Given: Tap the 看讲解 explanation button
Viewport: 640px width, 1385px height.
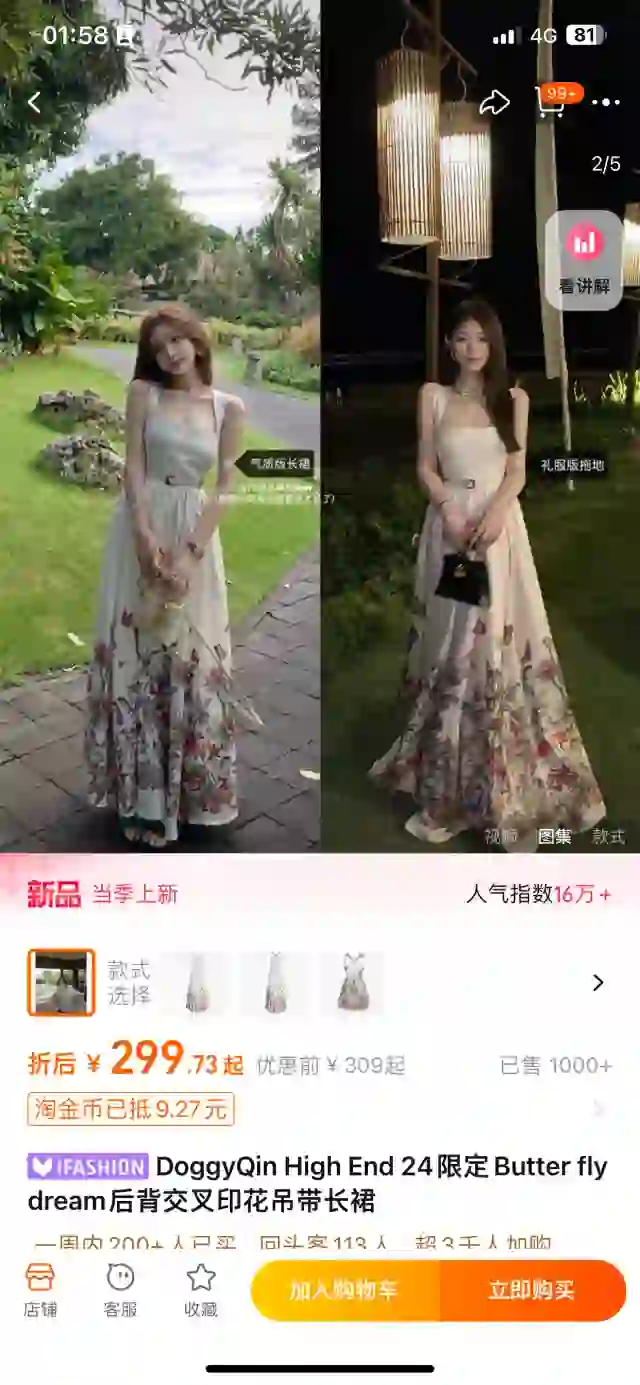Looking at the screenshot, I should [584, 259].
